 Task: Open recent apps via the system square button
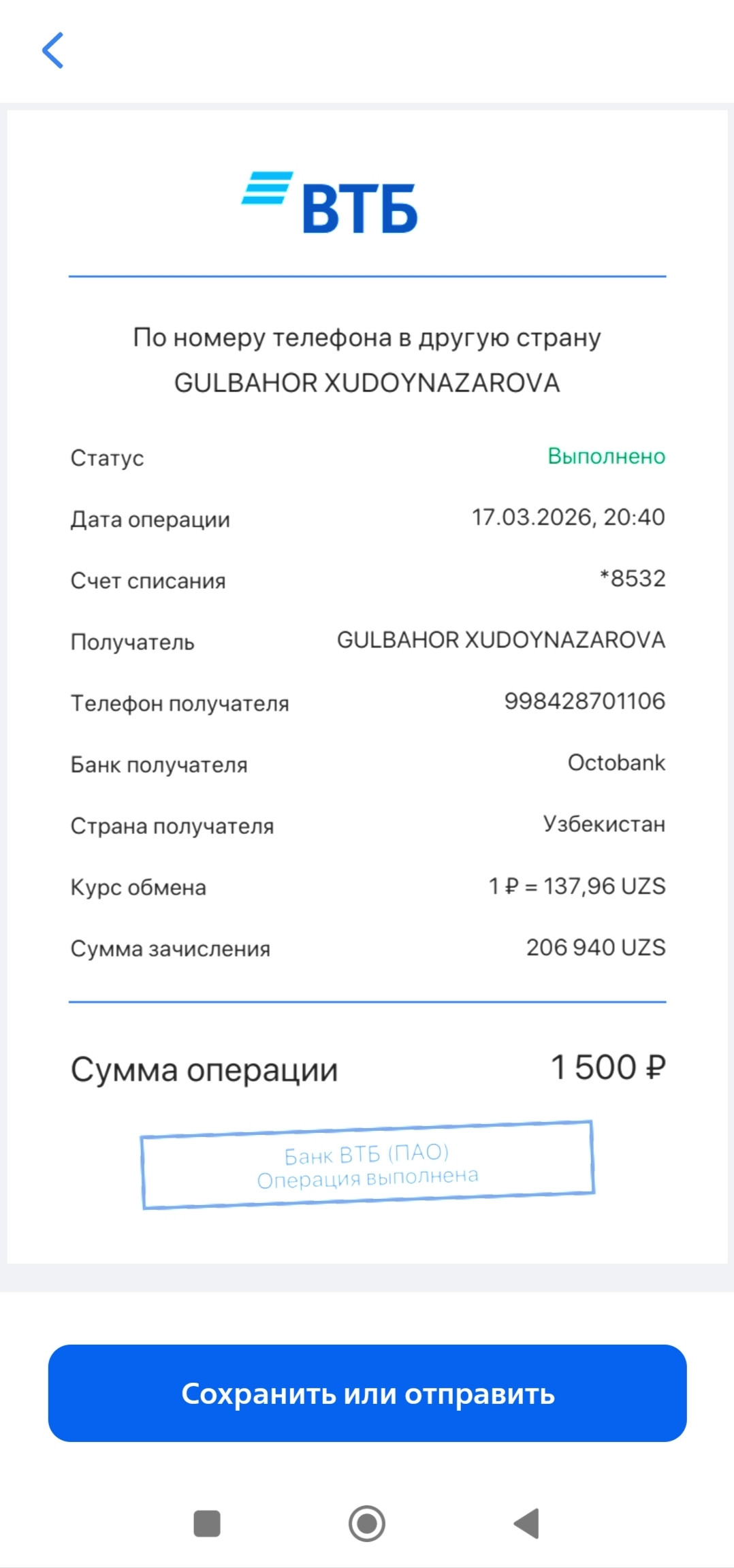207,1524
